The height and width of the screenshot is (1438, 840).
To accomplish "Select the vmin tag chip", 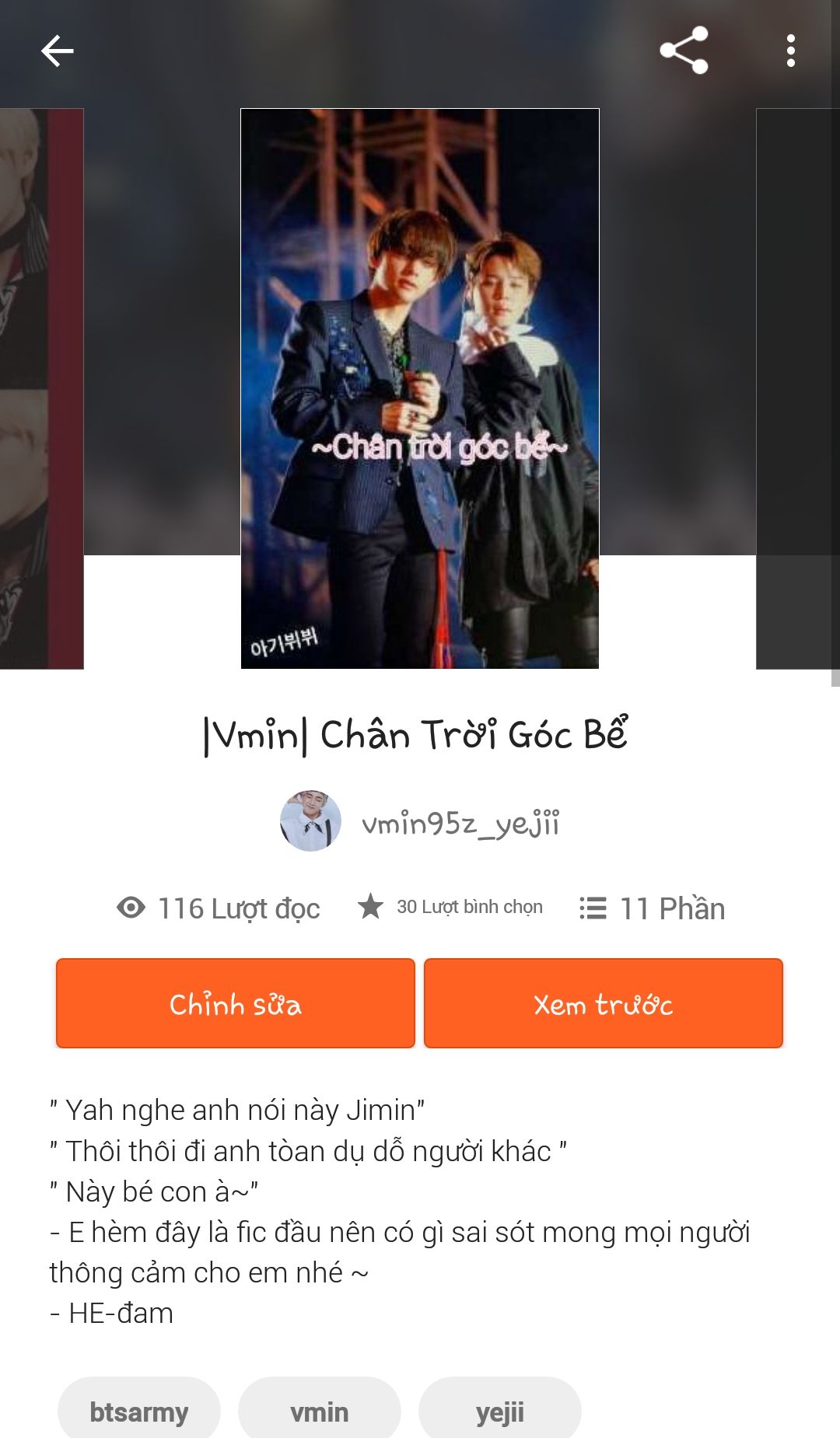I will click(x=319, y=1411).
